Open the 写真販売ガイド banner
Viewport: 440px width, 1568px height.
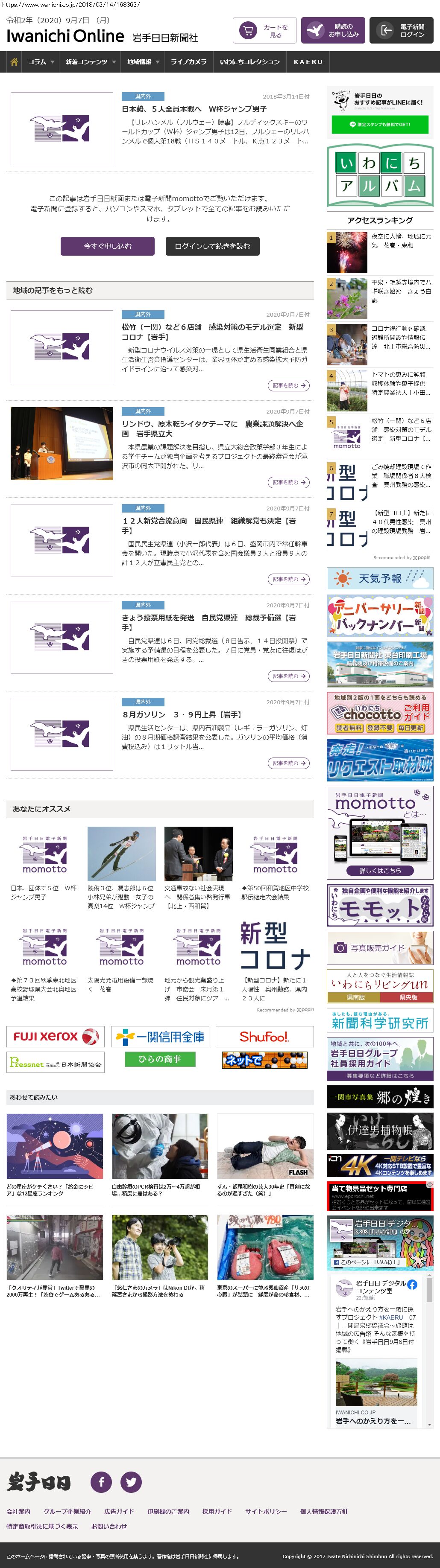(380, 948)
